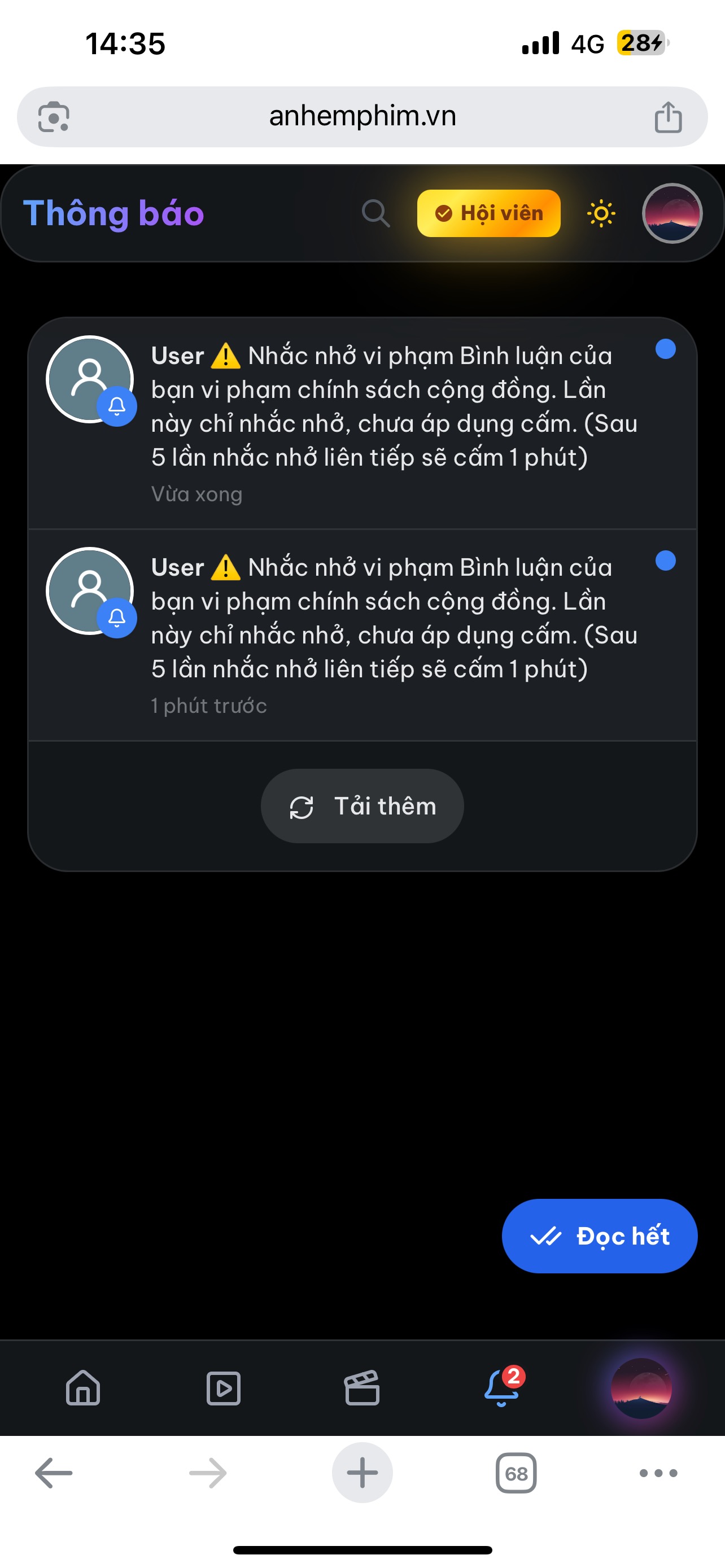The height and width of the screenshot is (1568, 725).
Task: Load more notifications with Tải thêm
Action: click(x=362, y=806)
